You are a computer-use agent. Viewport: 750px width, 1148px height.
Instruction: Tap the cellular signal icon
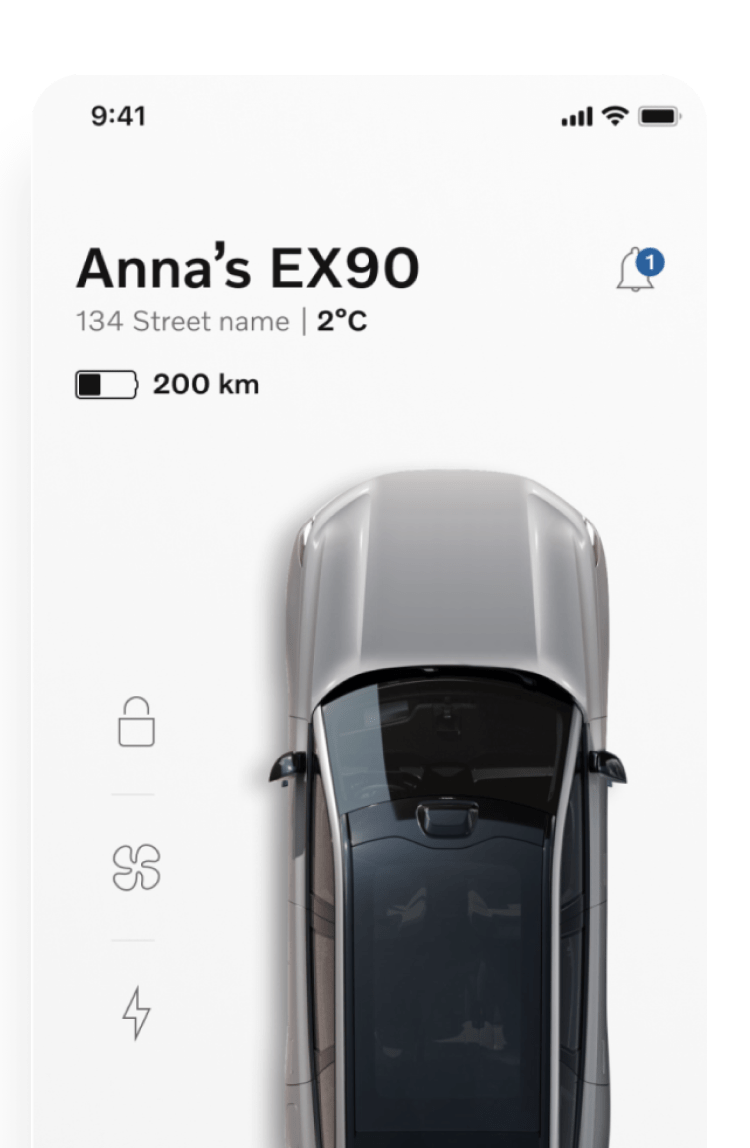click(576, 118)
